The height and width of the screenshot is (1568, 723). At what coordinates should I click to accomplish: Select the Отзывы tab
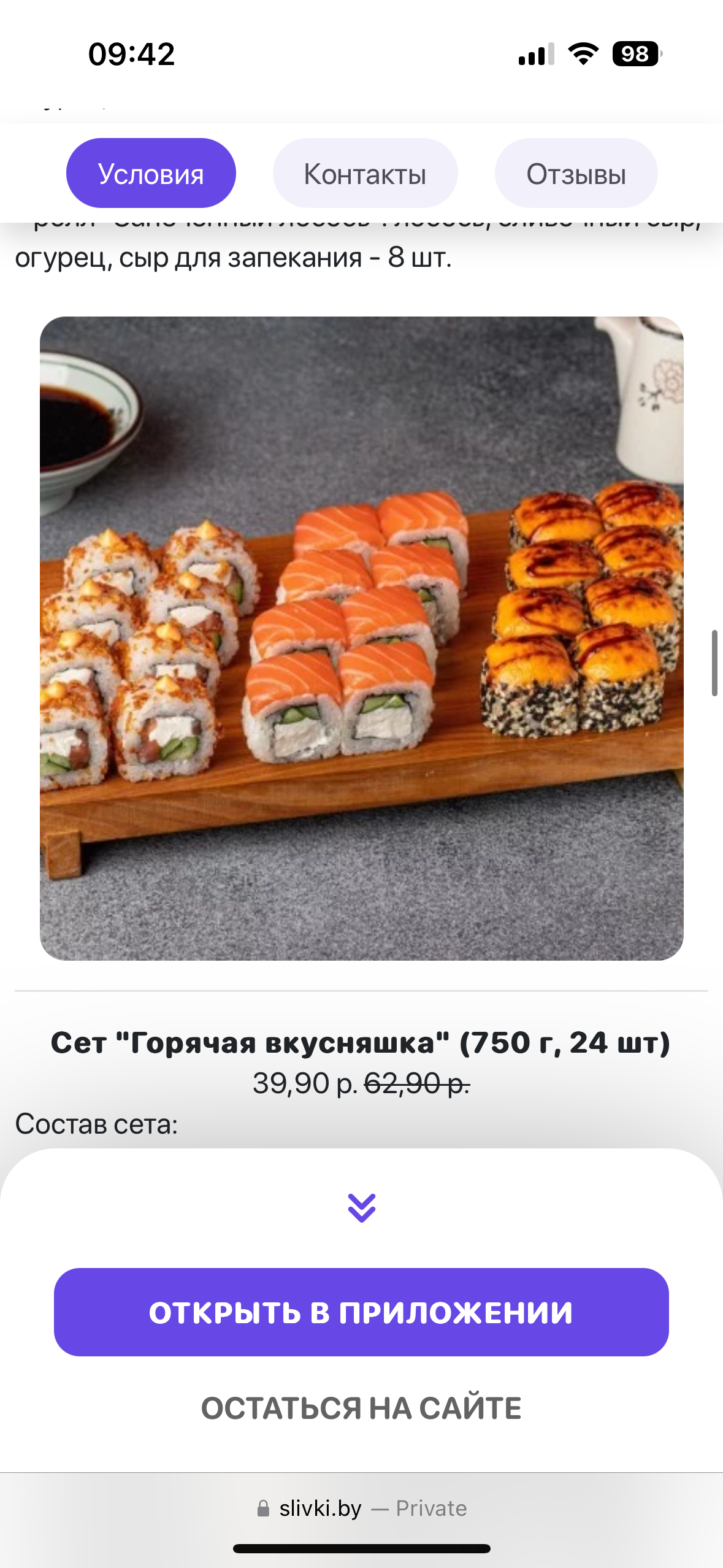tap(576, 174)
